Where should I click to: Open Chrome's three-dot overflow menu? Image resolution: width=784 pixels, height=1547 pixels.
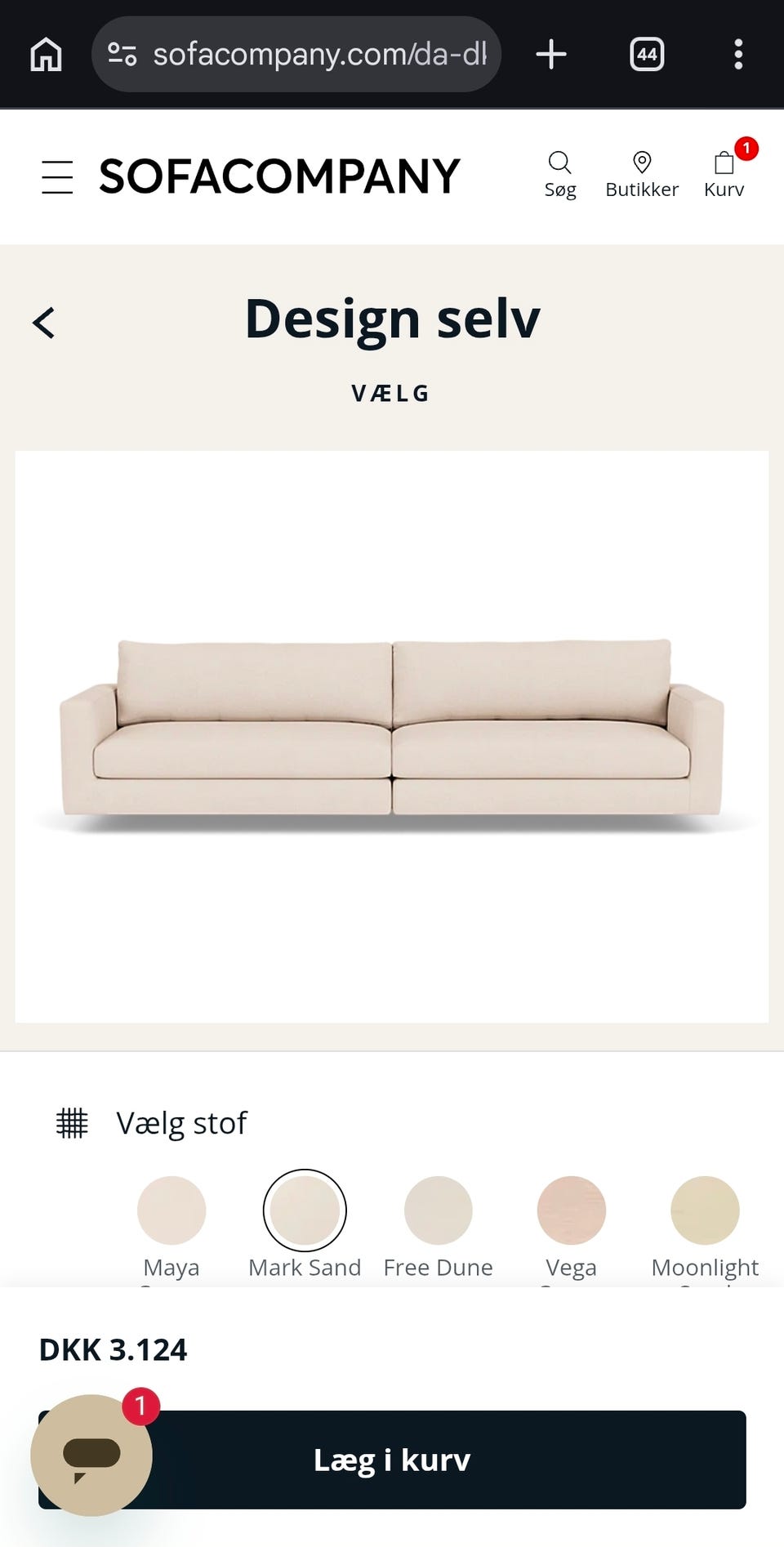coord(739,54)
